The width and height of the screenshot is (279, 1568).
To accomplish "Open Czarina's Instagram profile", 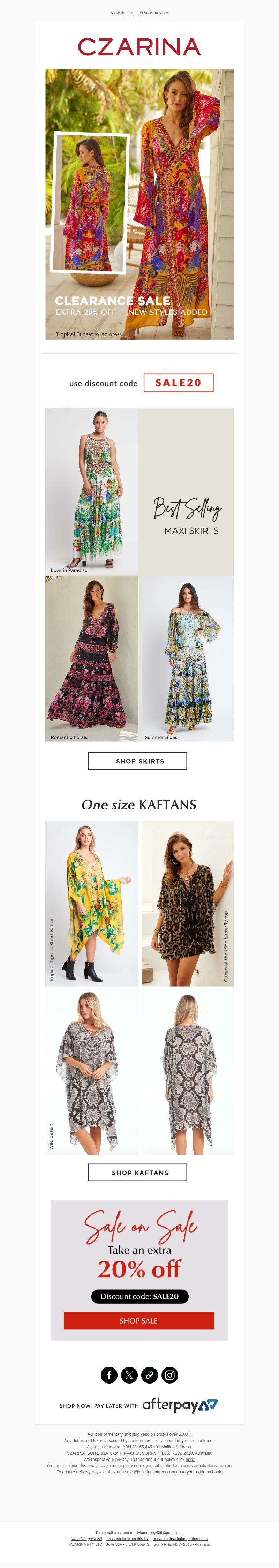I will click(x=170, y=1374).
